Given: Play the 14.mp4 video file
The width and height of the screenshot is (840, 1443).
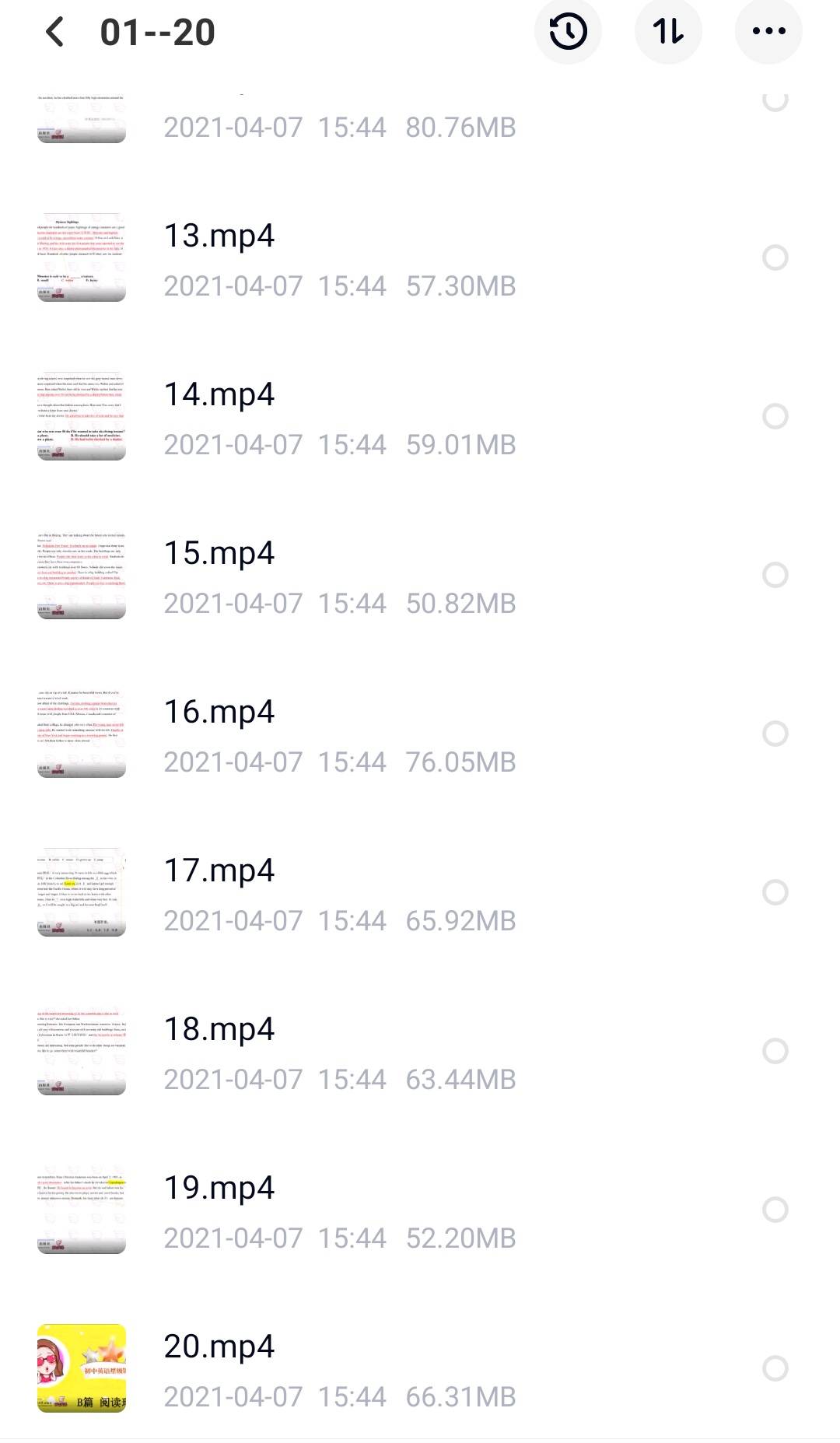Looking at the screenshot, I should [x=219, y=394].
